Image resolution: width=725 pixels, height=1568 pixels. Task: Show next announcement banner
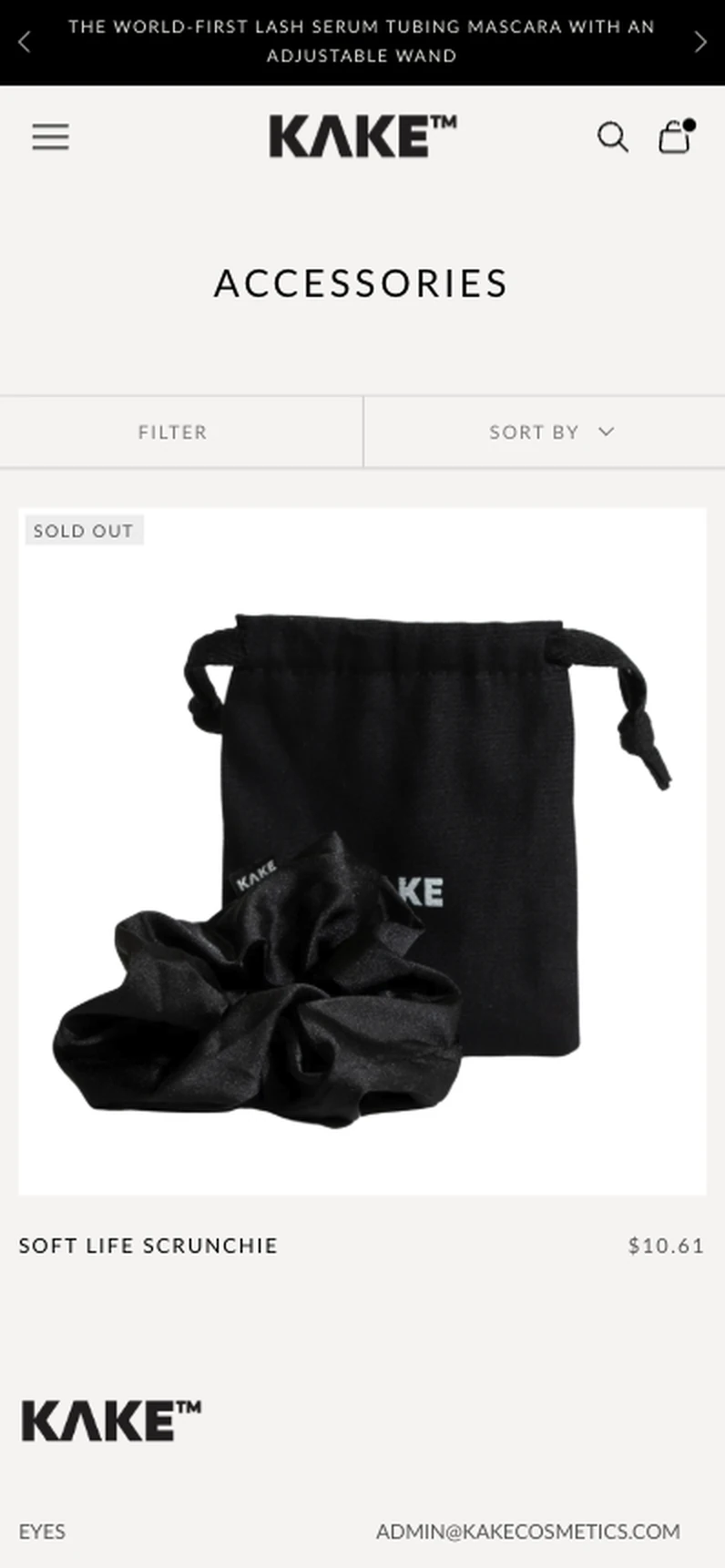click(x=700, y=41)
